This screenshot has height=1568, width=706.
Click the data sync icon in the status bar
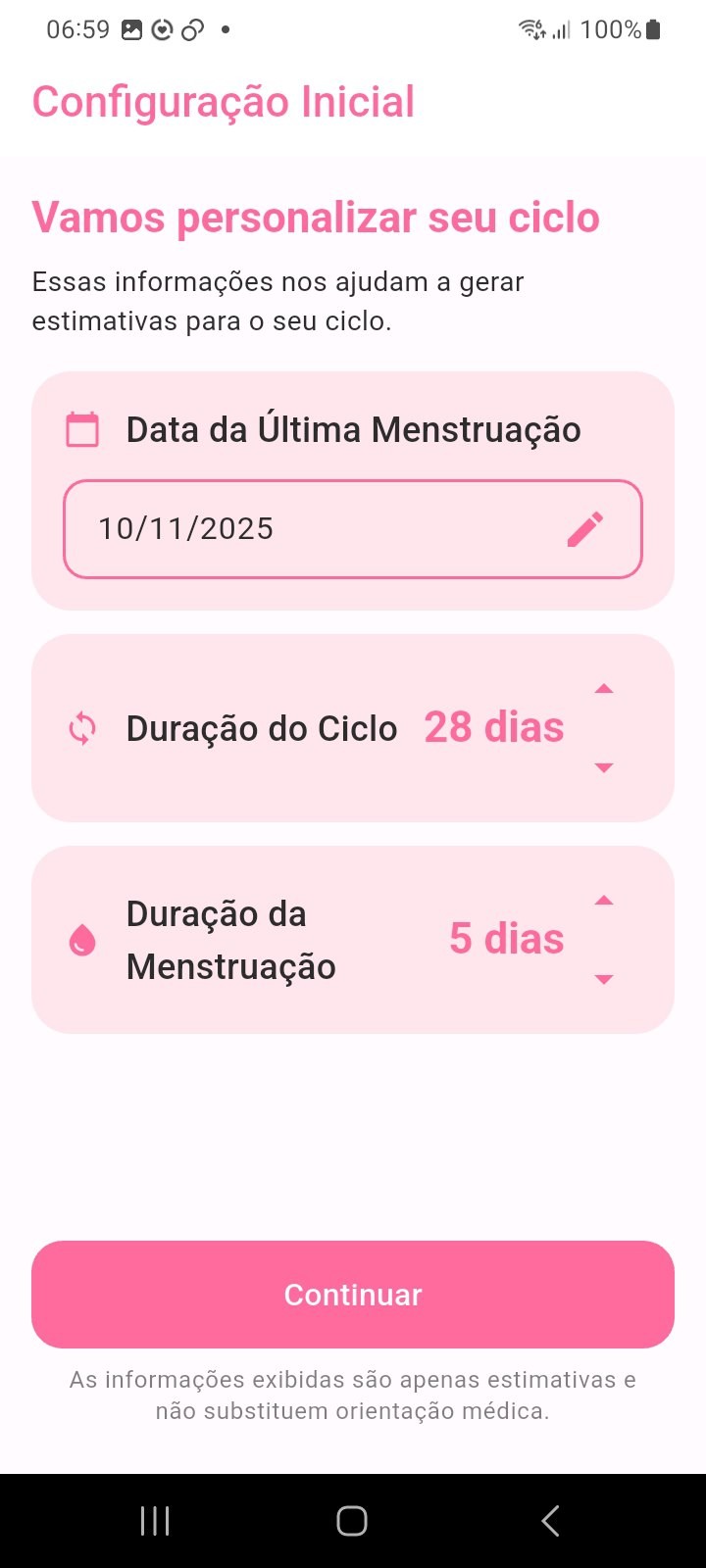click(191, 29)
